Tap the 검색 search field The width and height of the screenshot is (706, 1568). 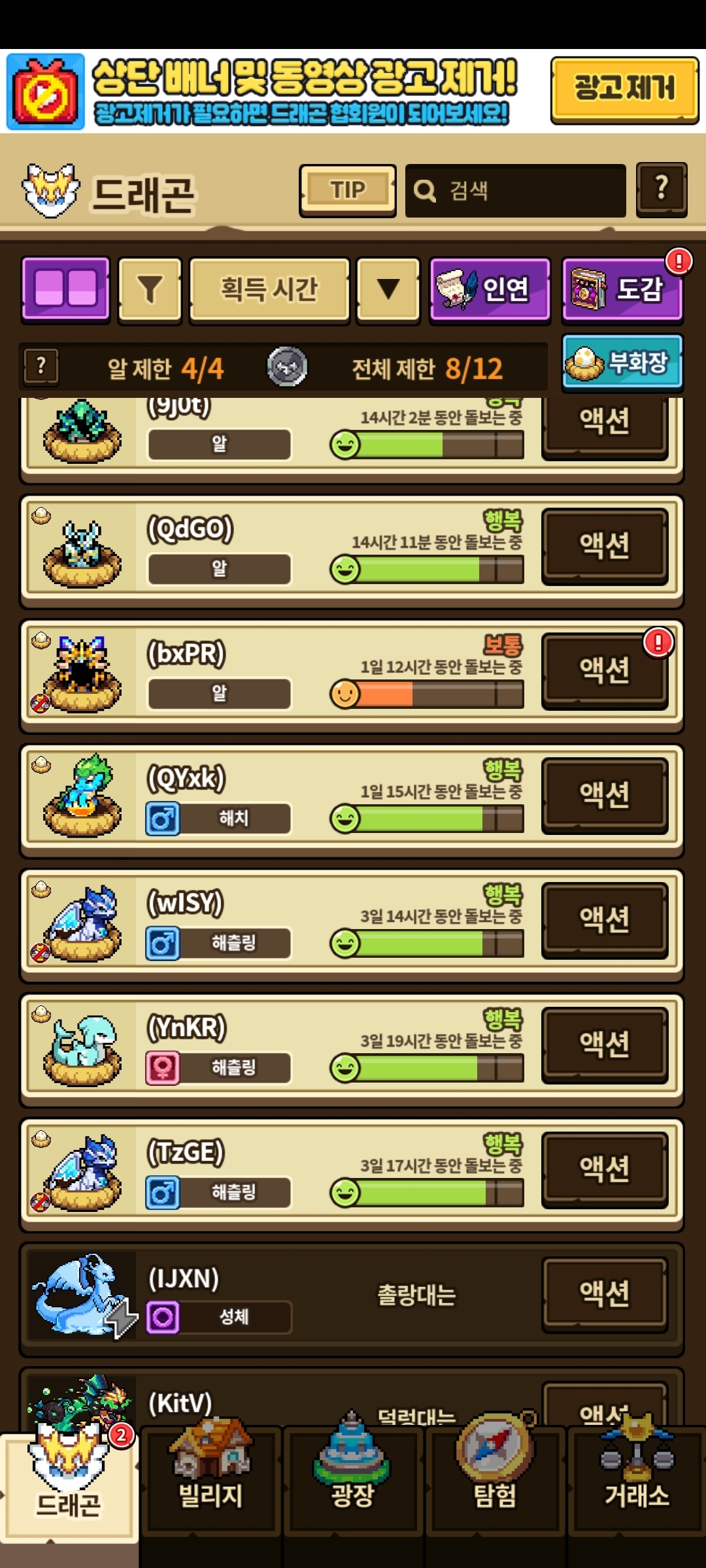click(x=516, y=191)
